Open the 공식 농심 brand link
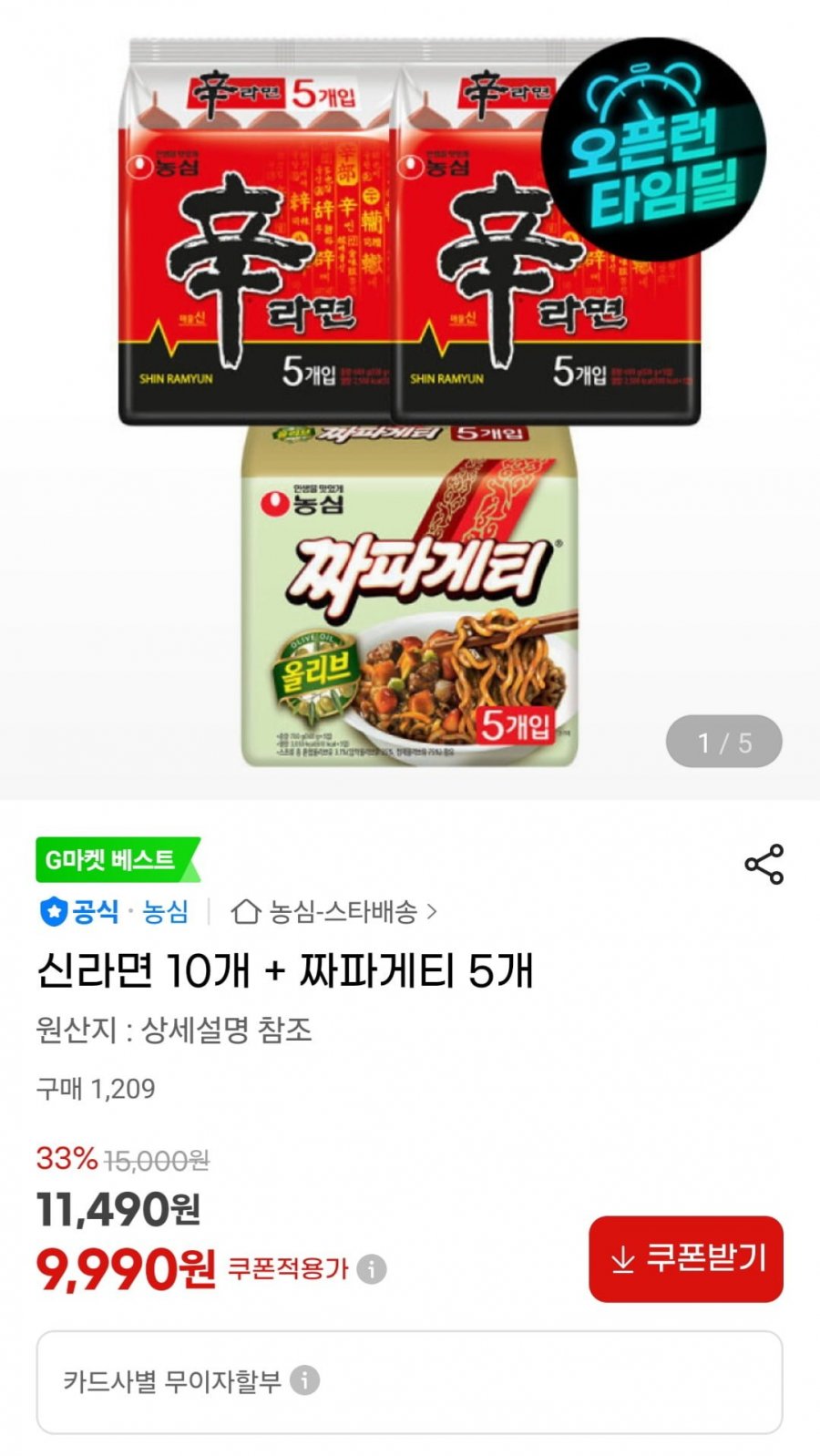Viewport: 820px width, 1456px height. (115, 911)
